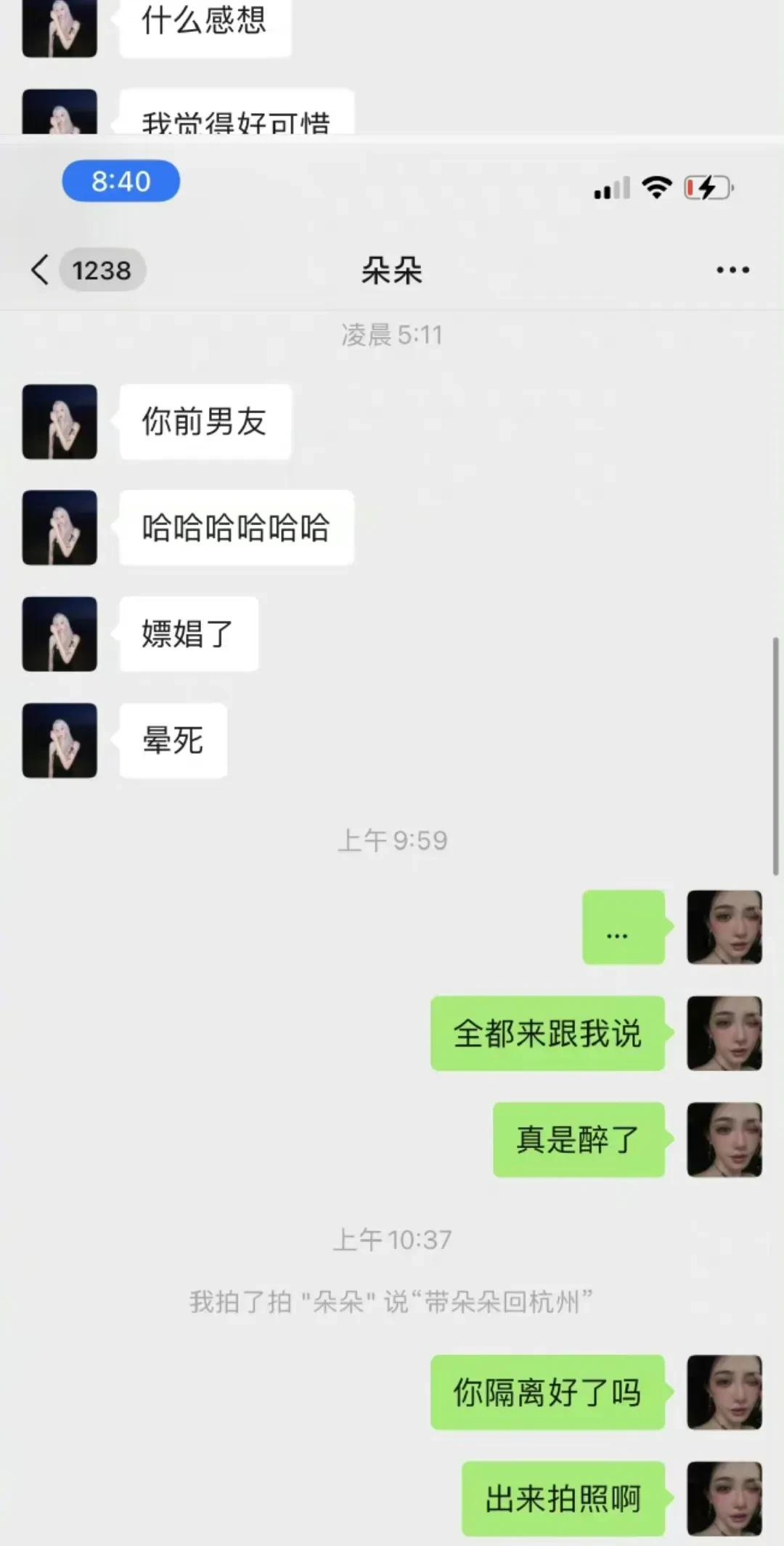Select the 晕死 message bubble
The image size is (784, 1546).
[173, 740]
